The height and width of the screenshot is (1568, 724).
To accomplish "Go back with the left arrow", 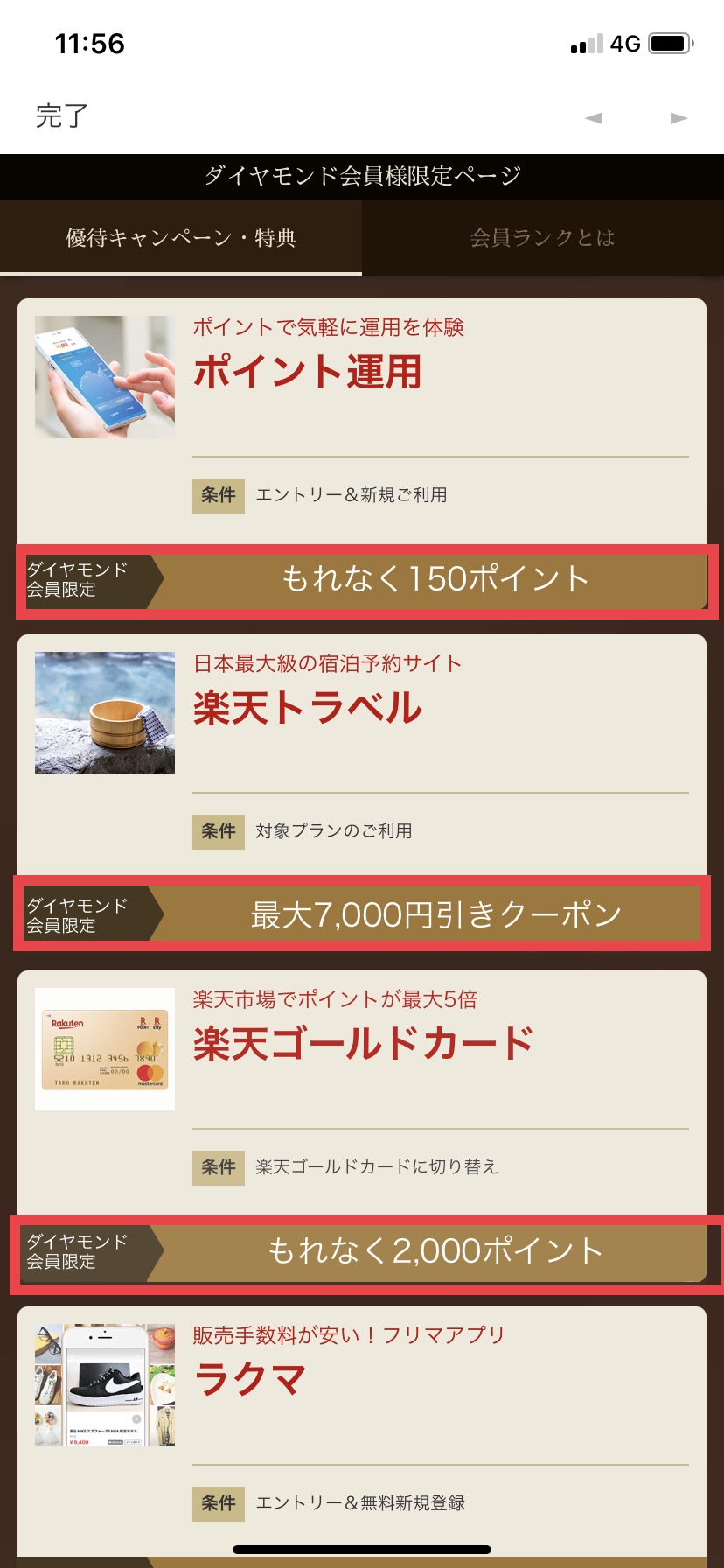I will click(594, 118).
